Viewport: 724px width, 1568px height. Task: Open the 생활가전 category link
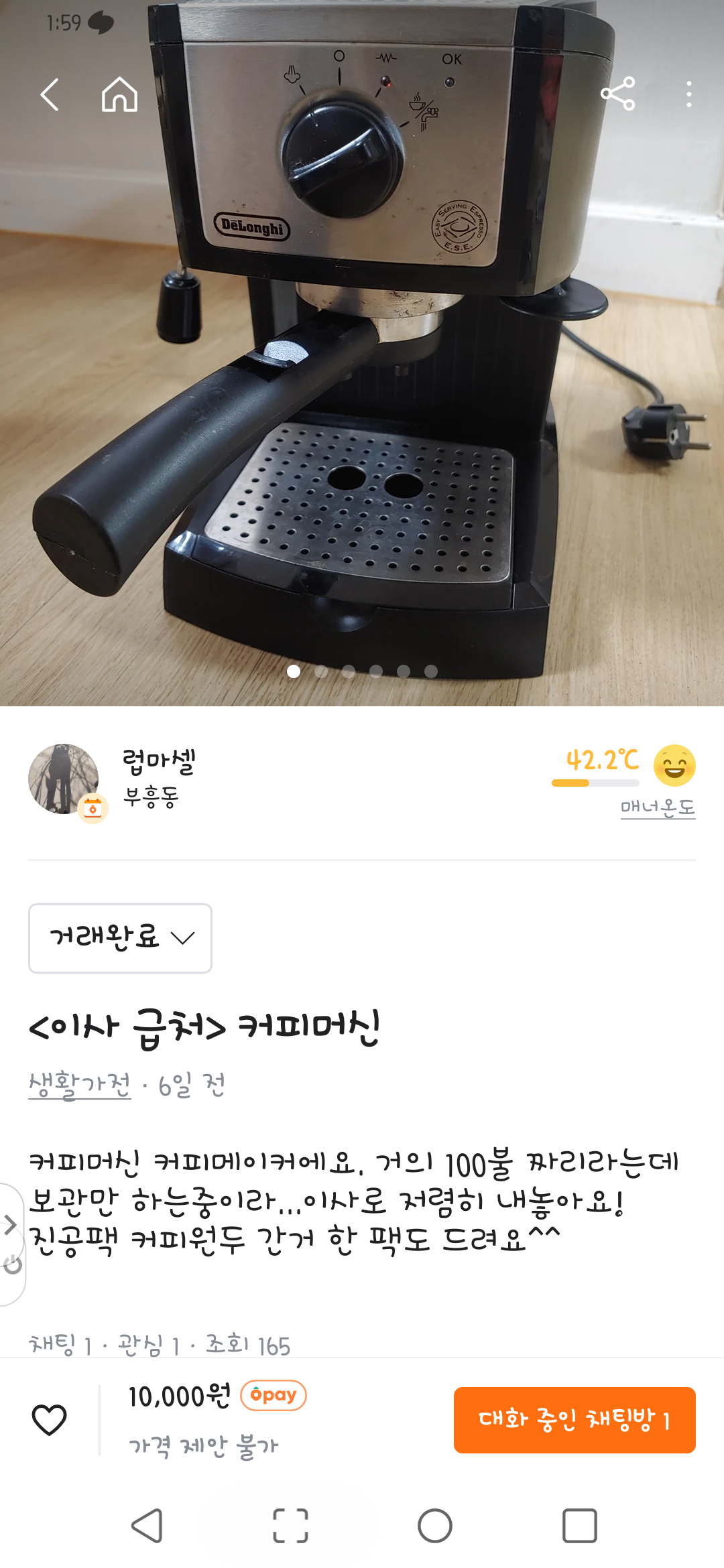point(80,1085)
